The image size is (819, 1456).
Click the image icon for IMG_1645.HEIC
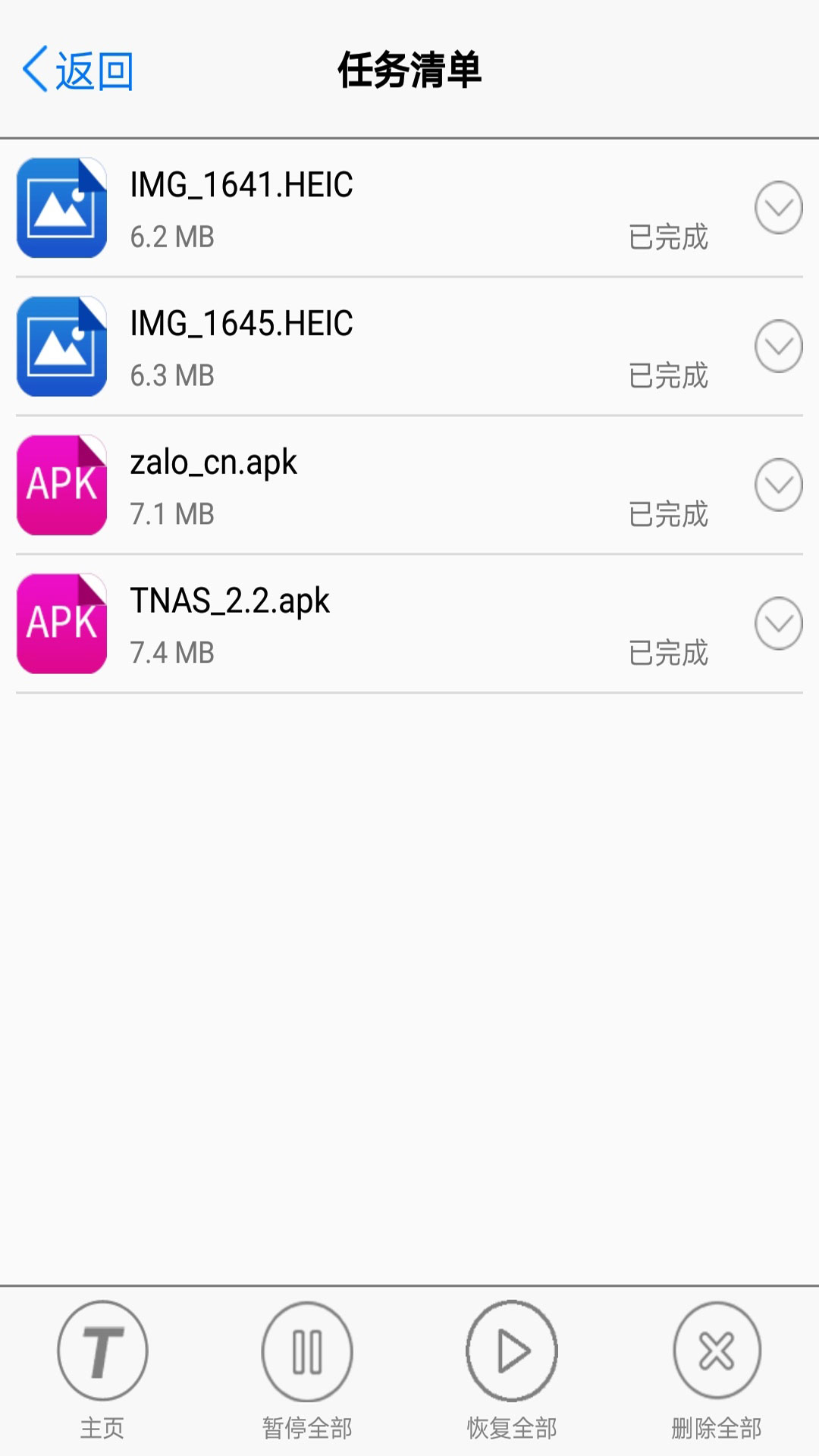coord(61,345)
